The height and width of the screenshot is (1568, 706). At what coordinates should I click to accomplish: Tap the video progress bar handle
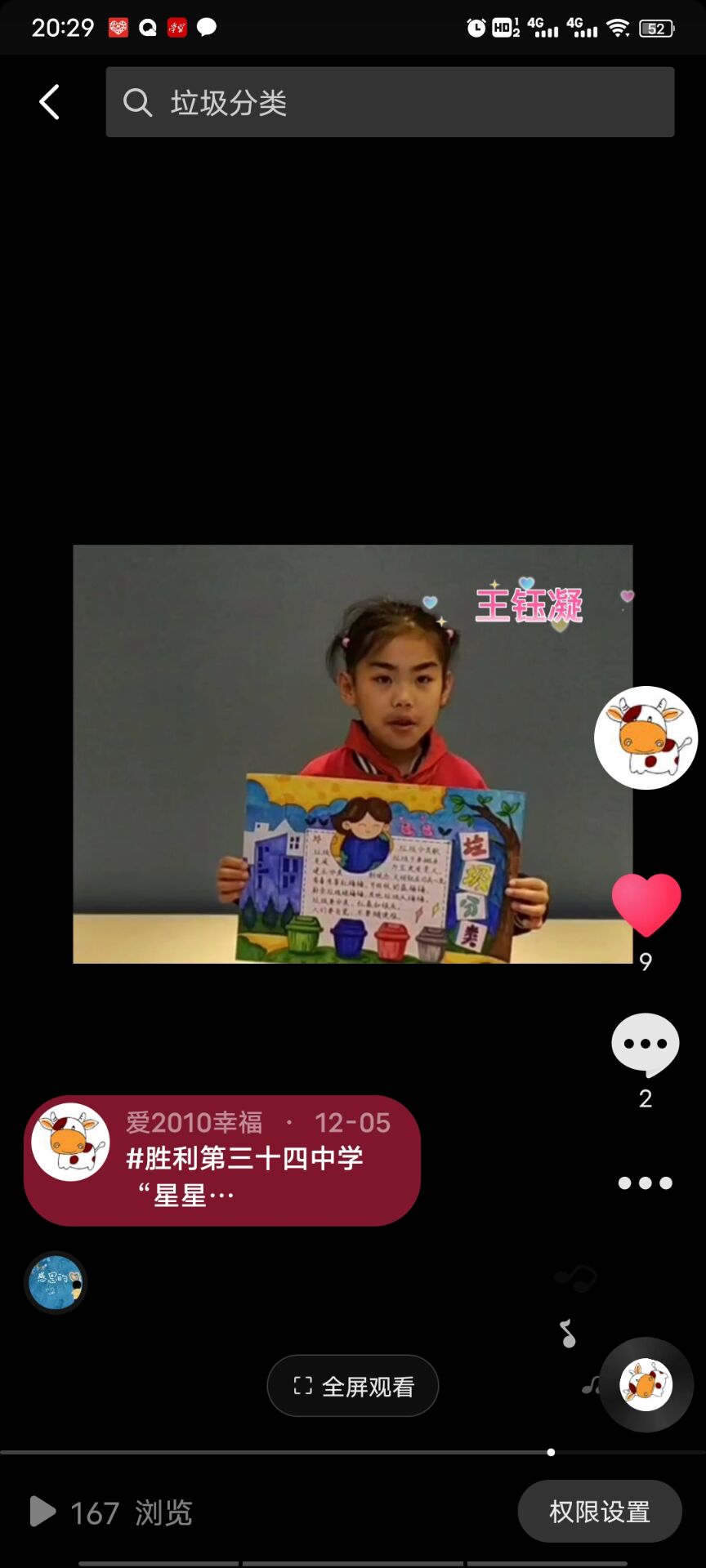click(551, 1452)
